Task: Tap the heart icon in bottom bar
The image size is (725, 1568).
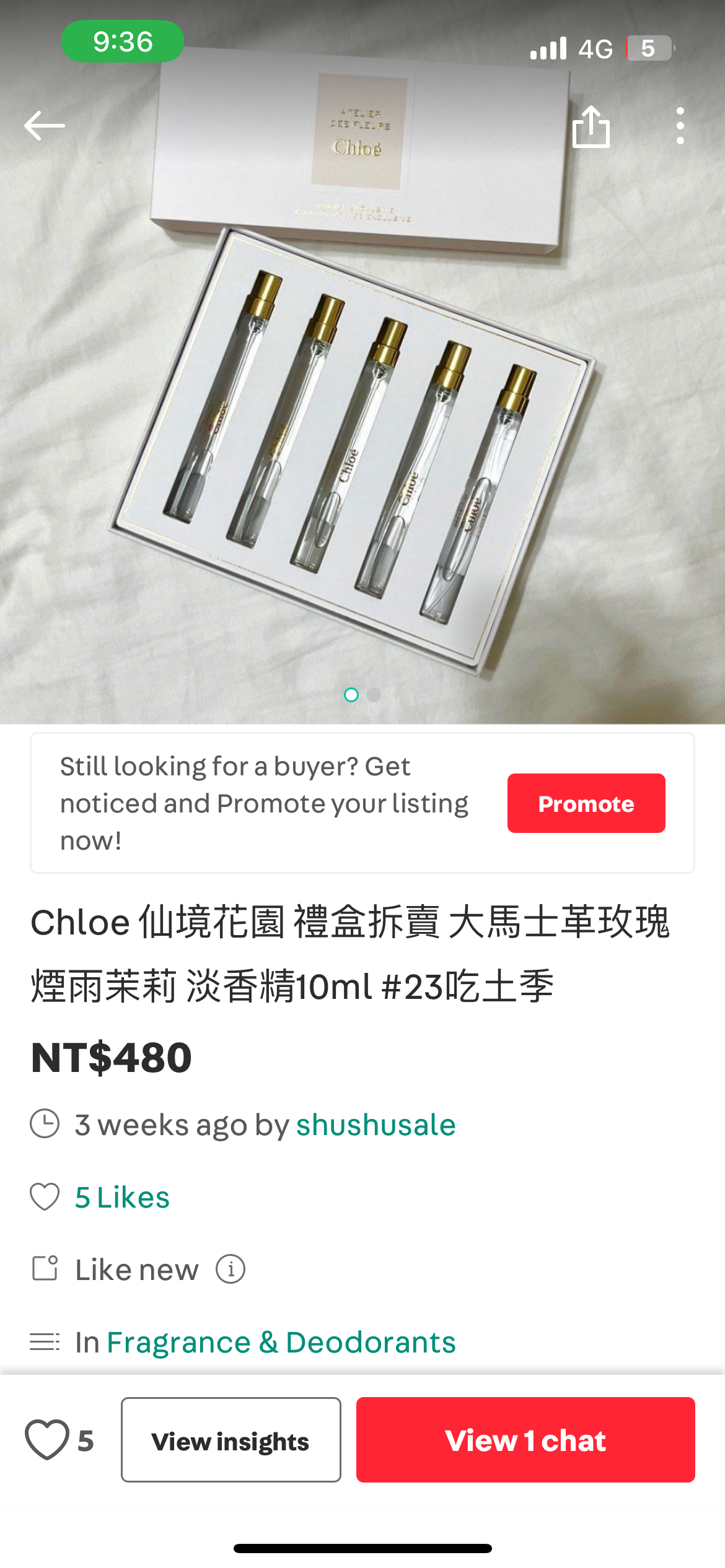Action: [x=47, y=1440]
